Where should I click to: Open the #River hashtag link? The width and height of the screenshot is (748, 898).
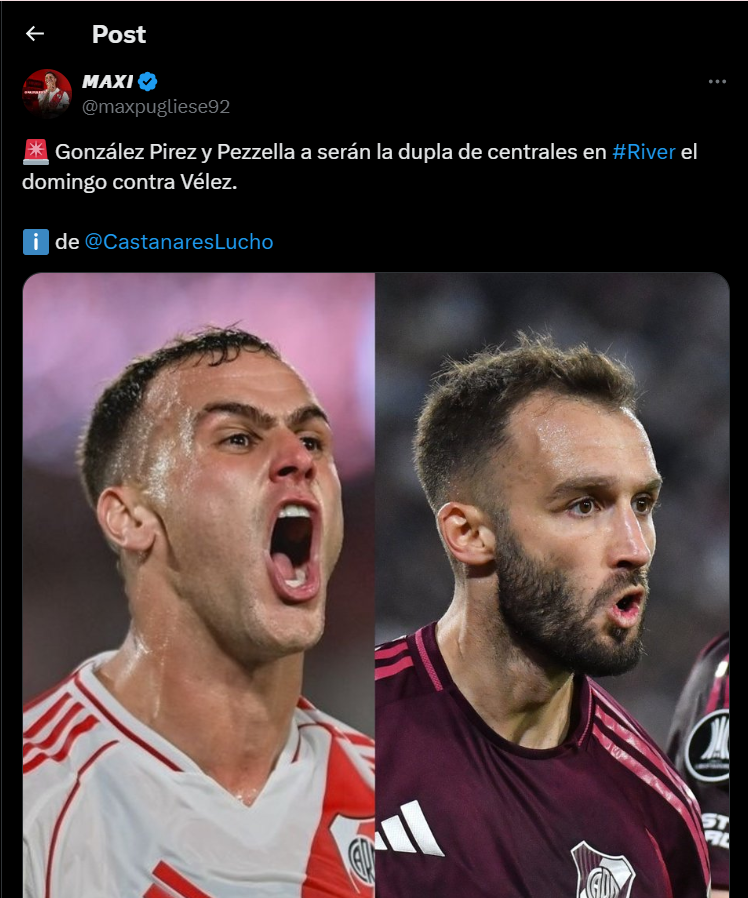pos(643,152)
